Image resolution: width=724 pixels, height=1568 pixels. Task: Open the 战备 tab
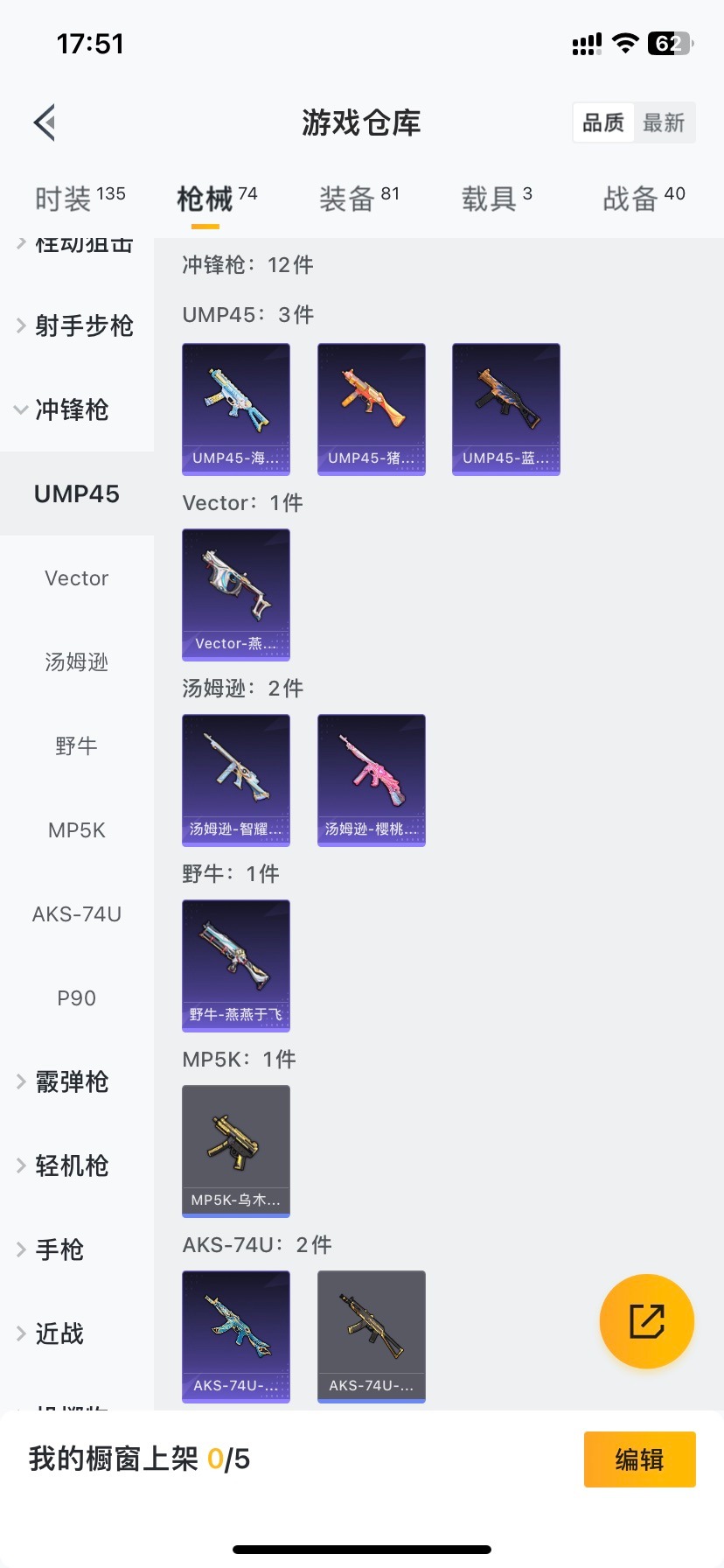point(644,199)
